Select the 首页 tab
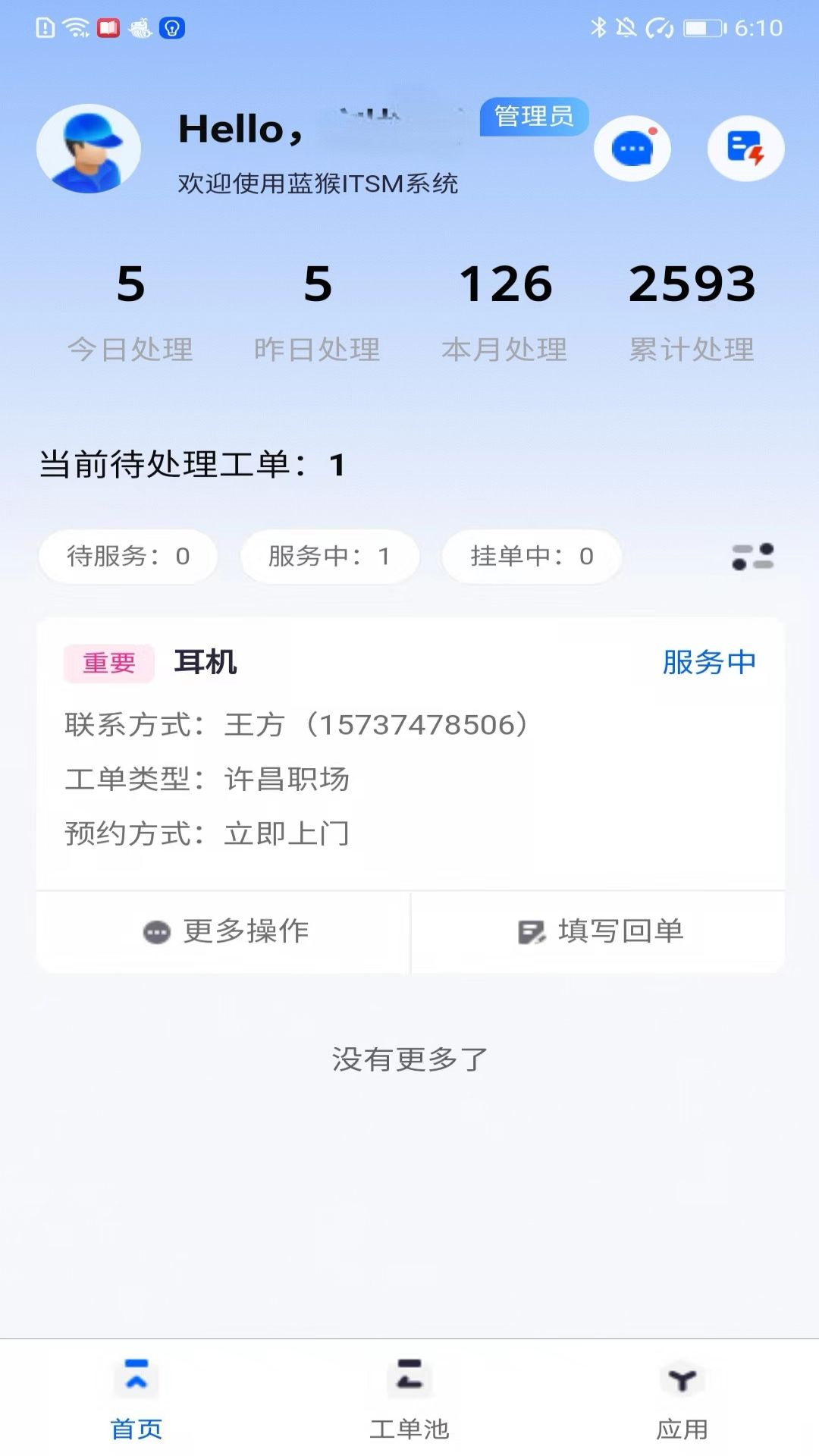The width and height of the screenshot is (819, 1456). (136, 1397)
